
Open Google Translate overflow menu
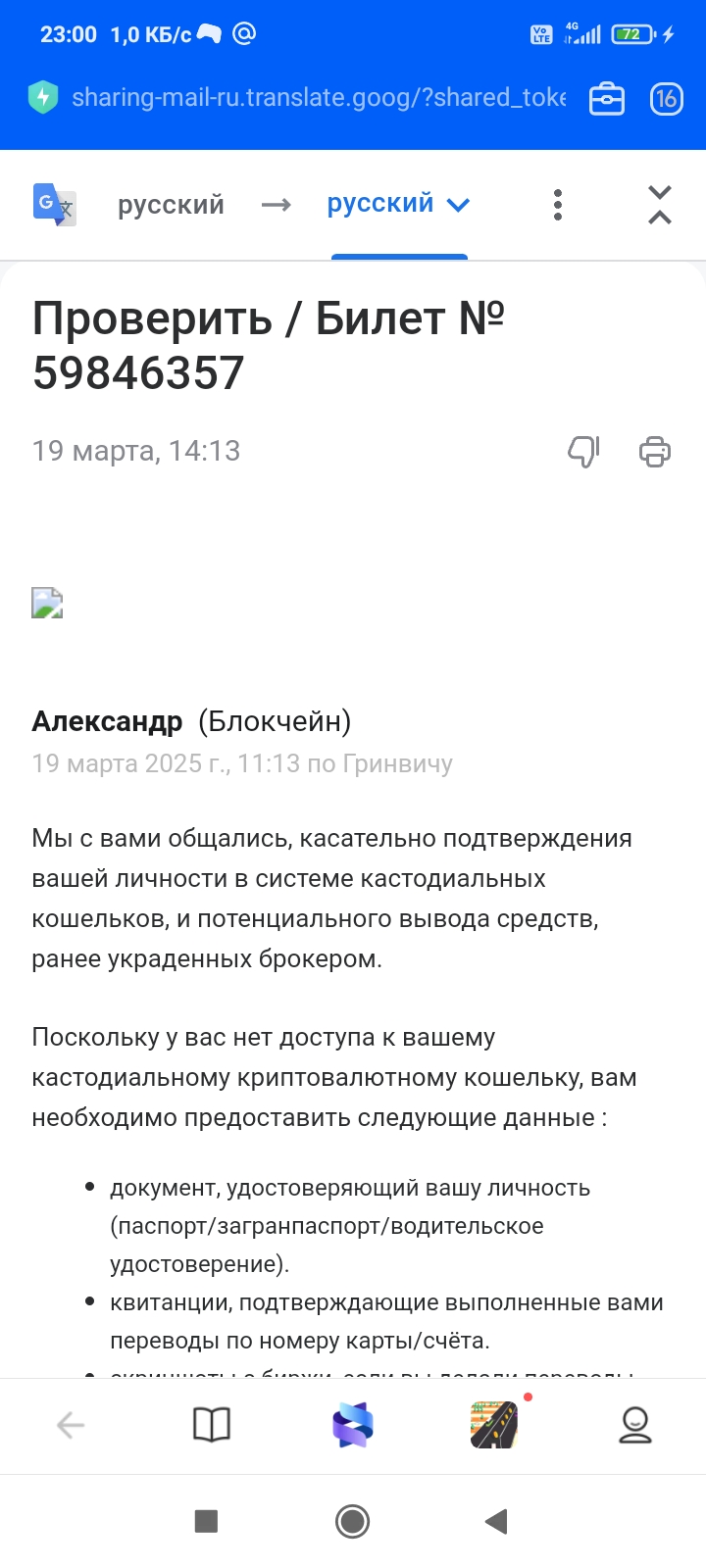pos(558,205)
